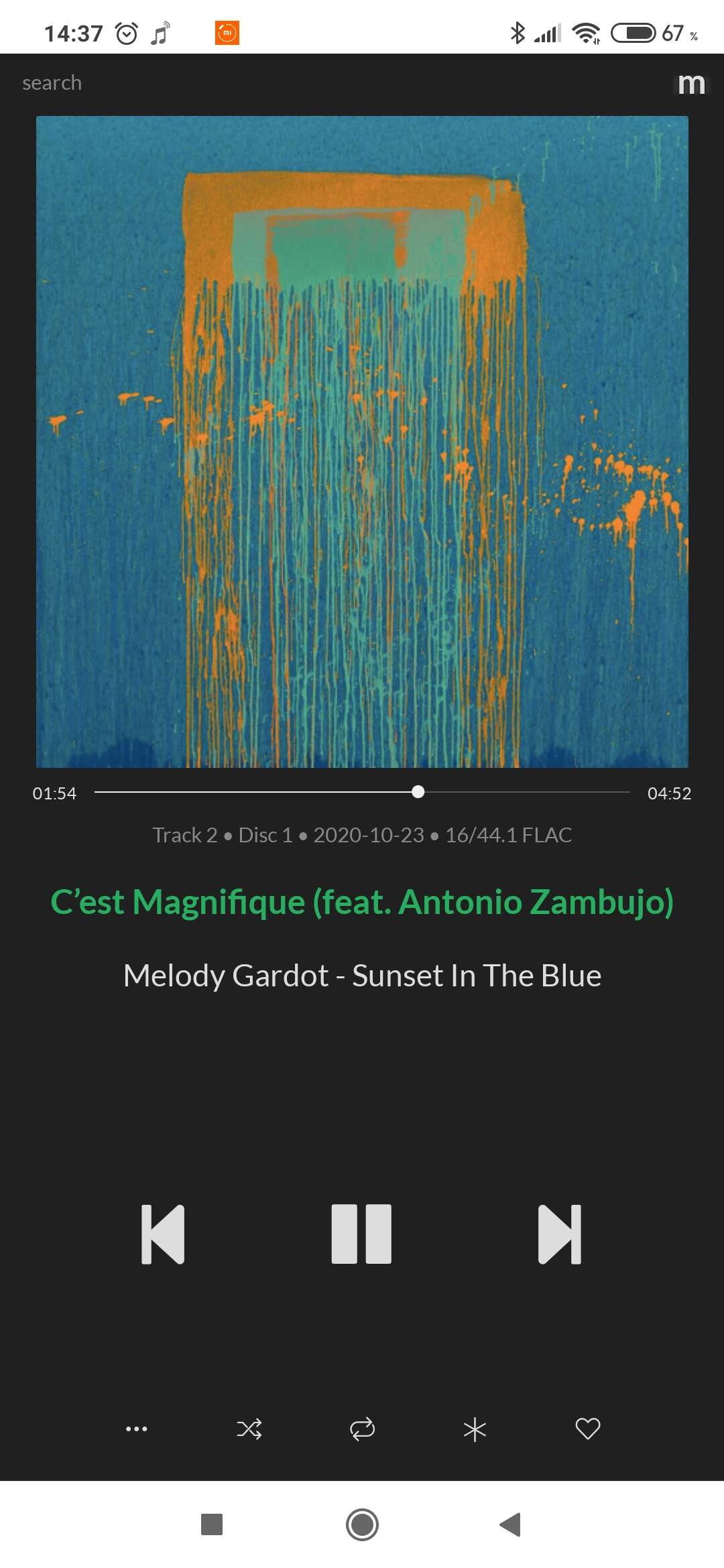Skip to the previous track
Screen dimensions: 724x1568
coord(163,1234)
